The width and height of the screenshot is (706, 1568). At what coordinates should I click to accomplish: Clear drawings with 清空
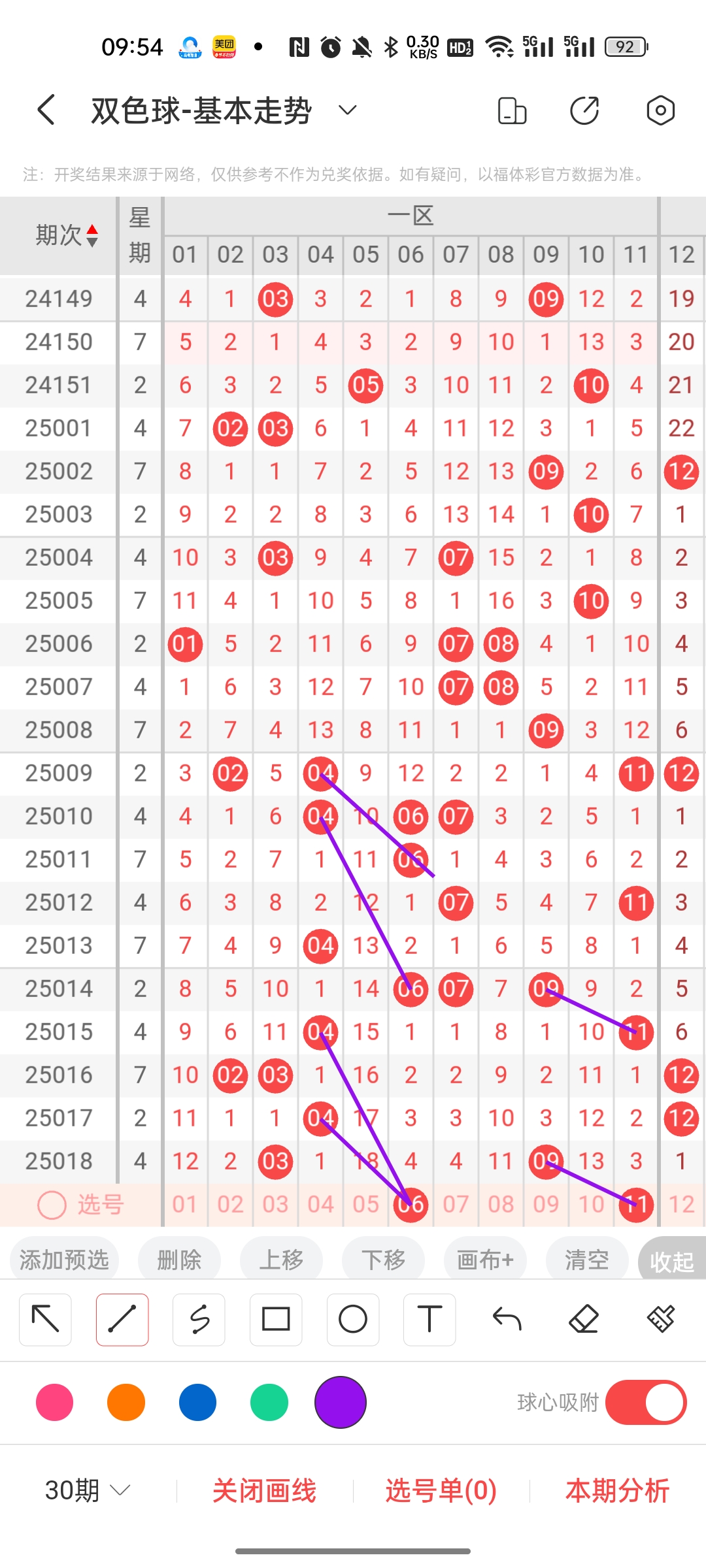587,1259
